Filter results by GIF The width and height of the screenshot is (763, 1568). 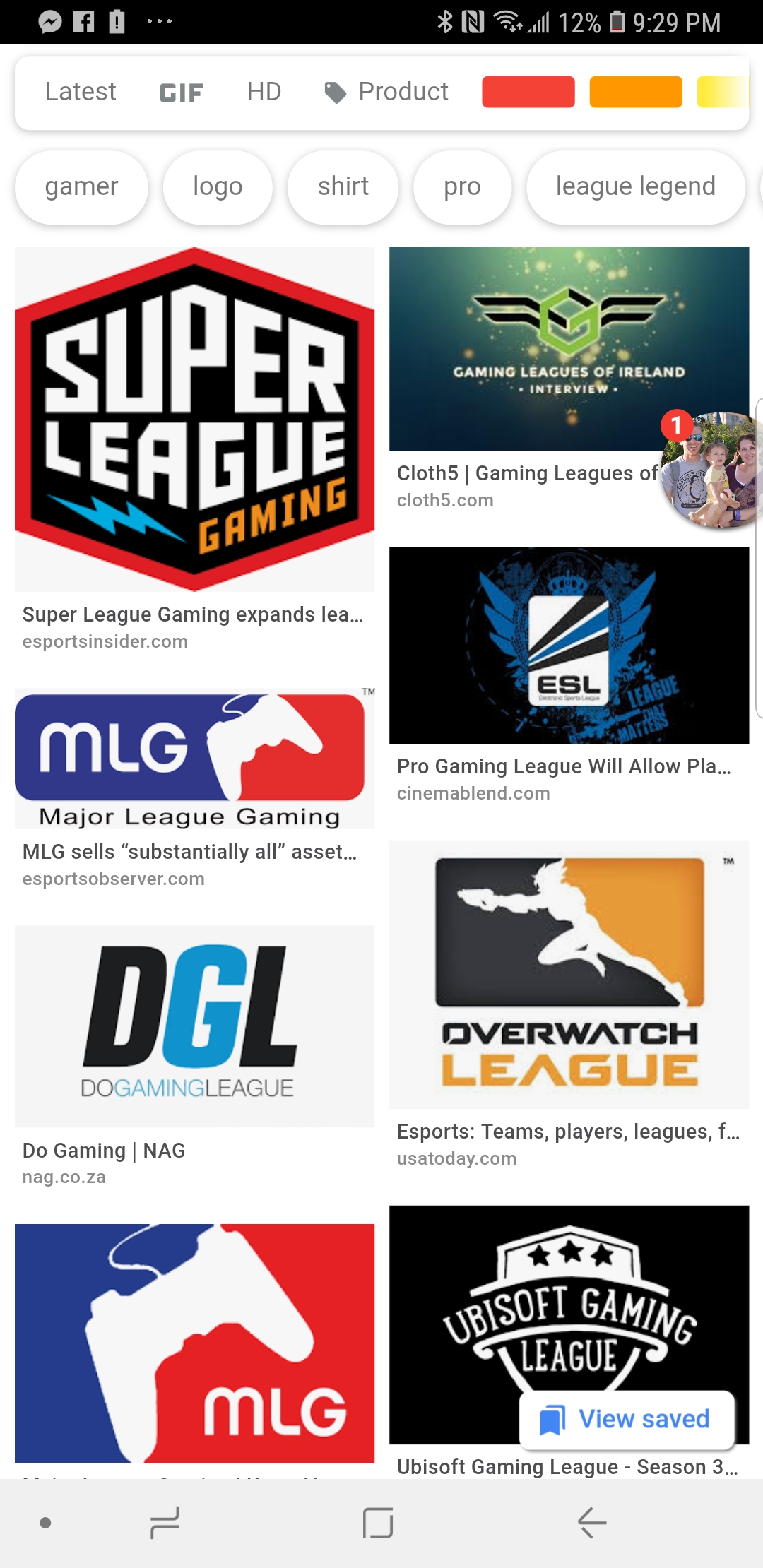[182, 93]
